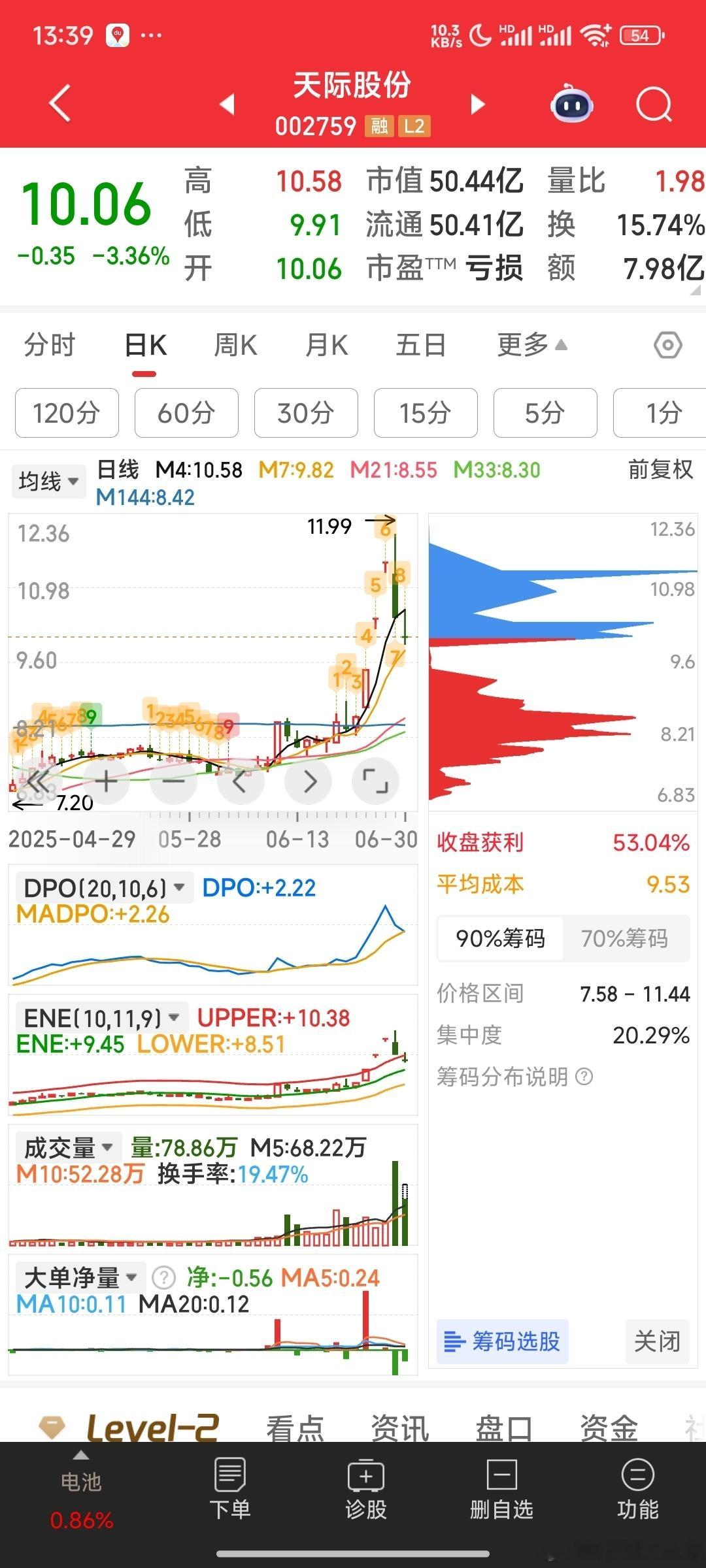Switch to the 周K tab
Screen dimensions: 706x1568
tap(236, 345)
